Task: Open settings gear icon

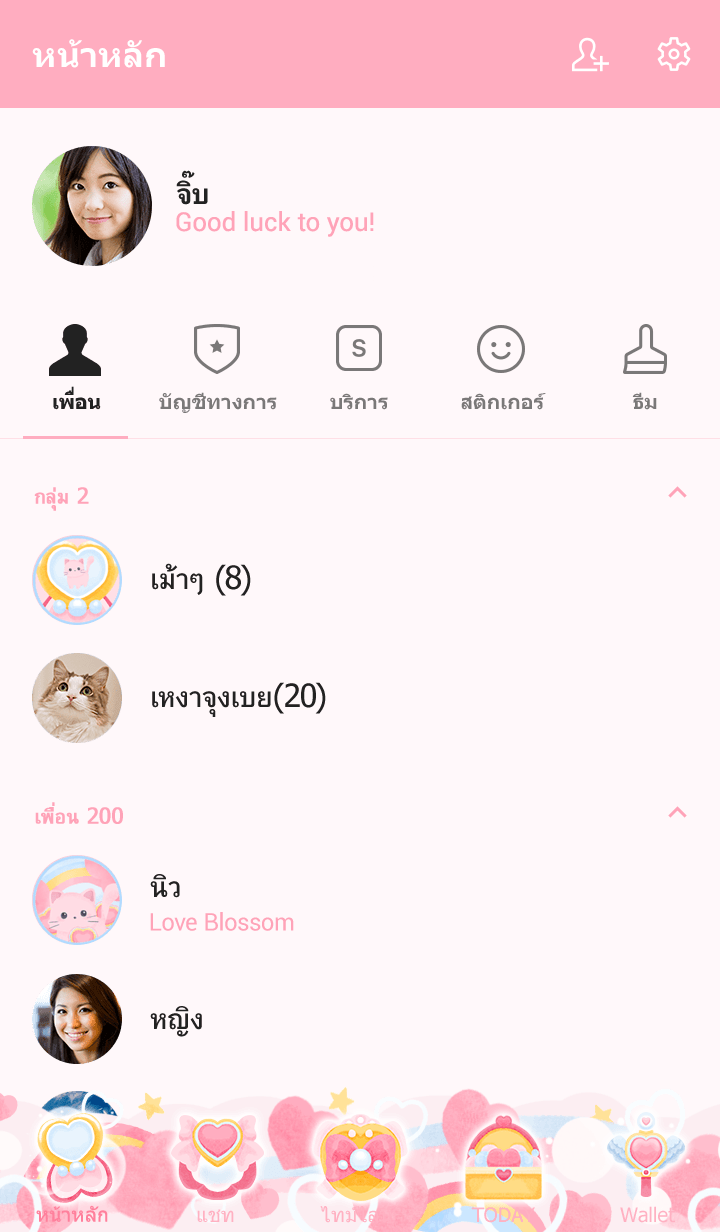Action: [673, 55]
